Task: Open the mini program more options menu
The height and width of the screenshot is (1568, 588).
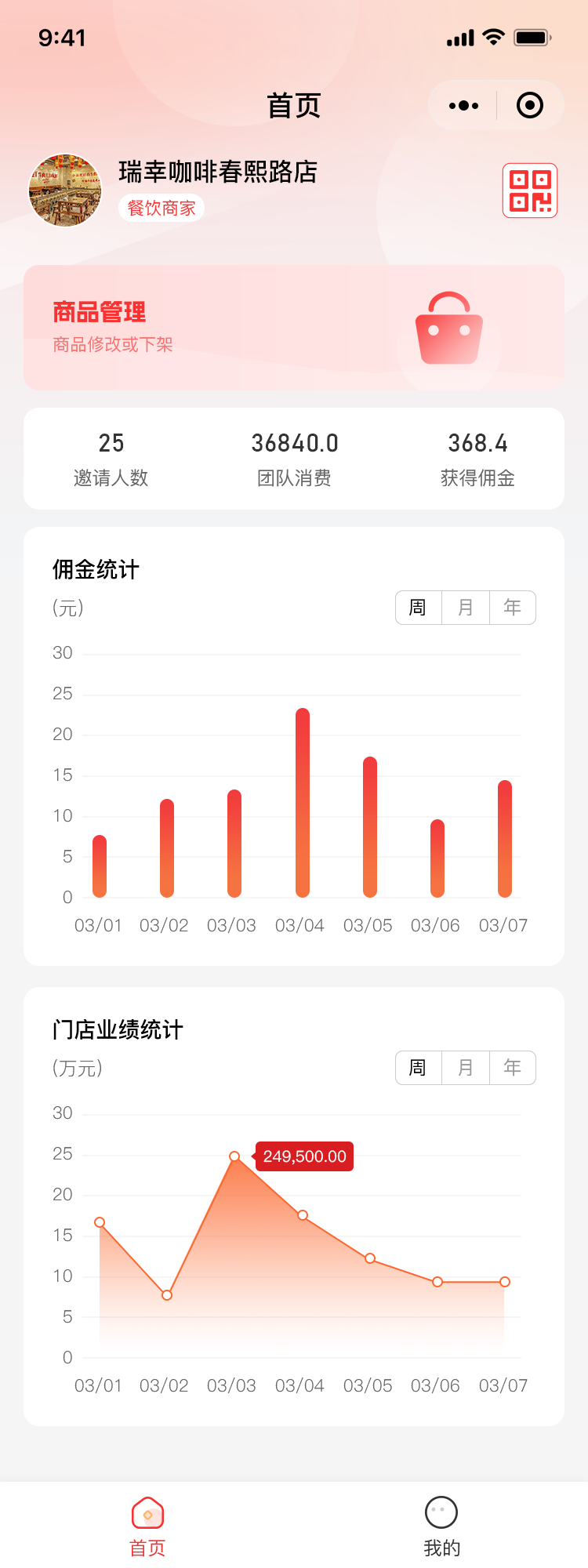Action: coord(463,105)
